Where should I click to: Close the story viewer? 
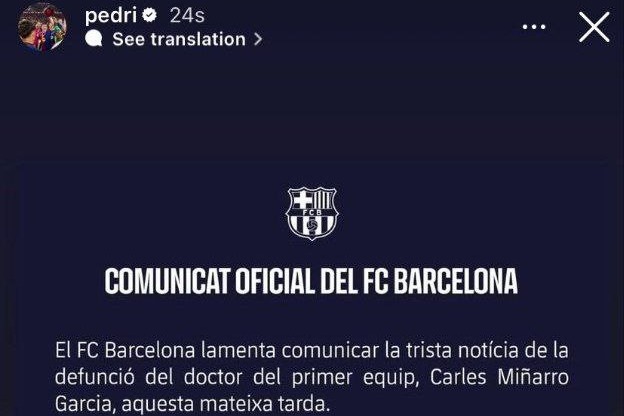(x=594, y=27)
